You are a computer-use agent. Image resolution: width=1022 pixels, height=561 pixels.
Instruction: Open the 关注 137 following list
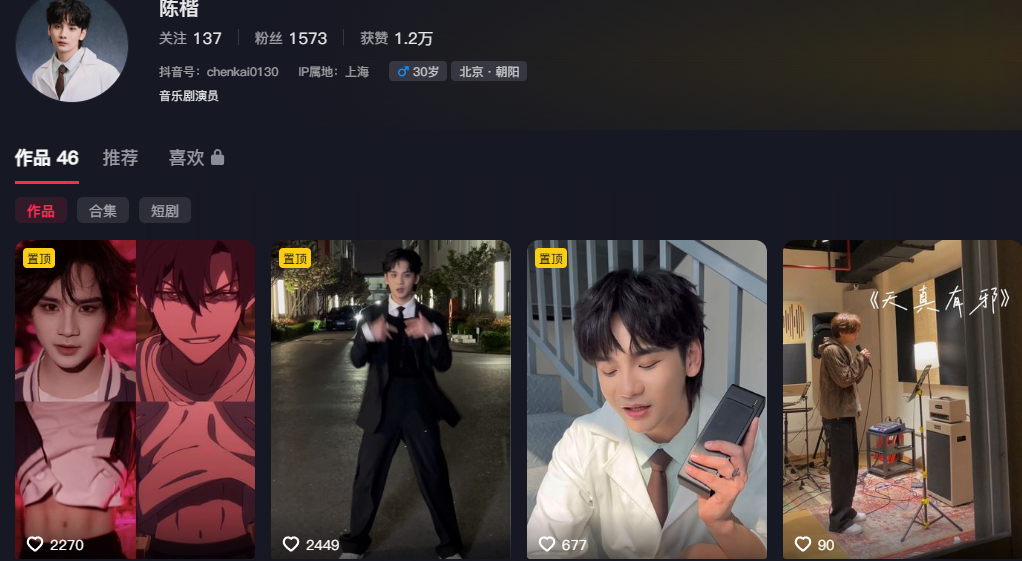click(190, 38)
